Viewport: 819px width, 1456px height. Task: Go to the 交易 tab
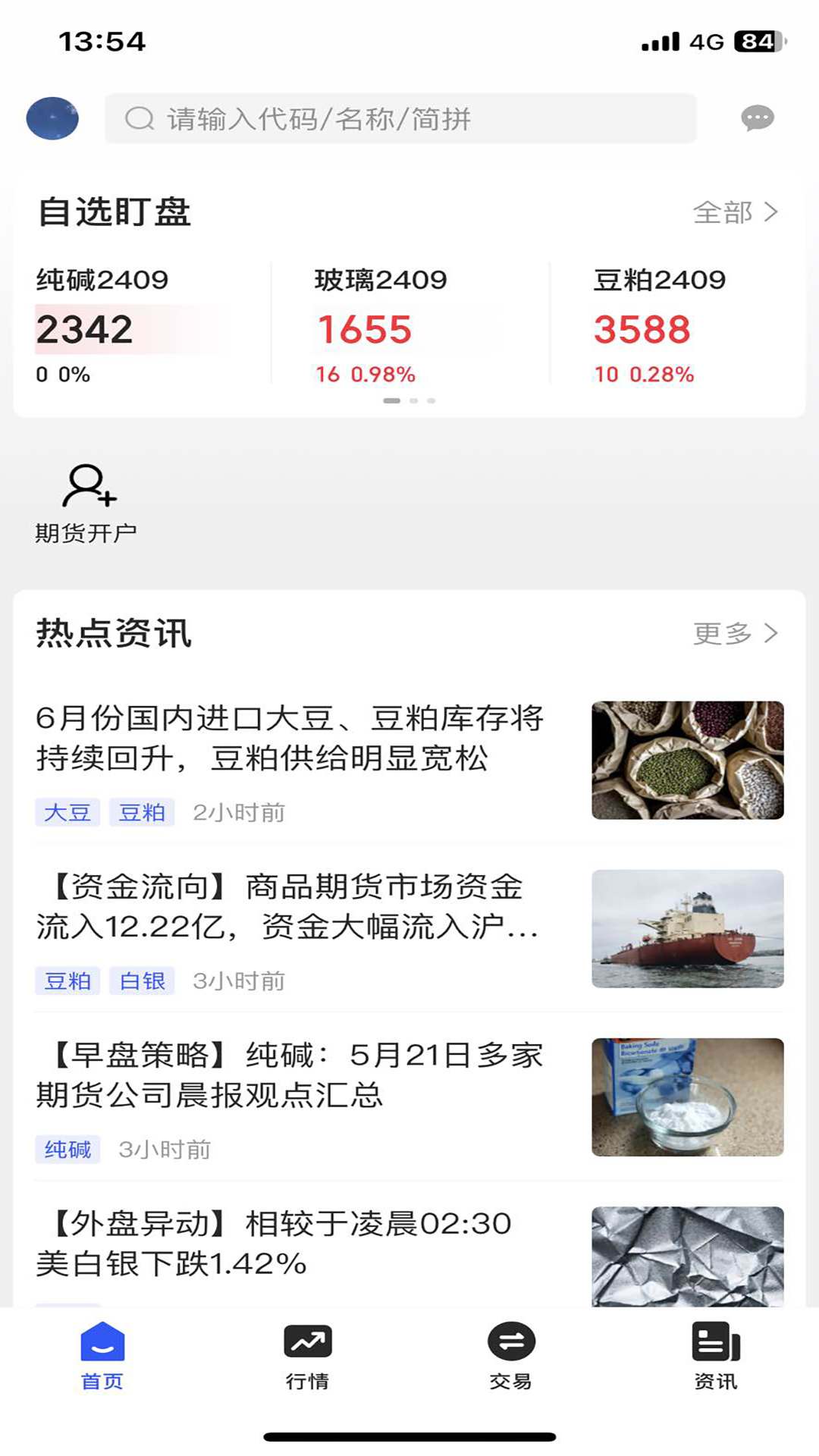coord(511,1356)
